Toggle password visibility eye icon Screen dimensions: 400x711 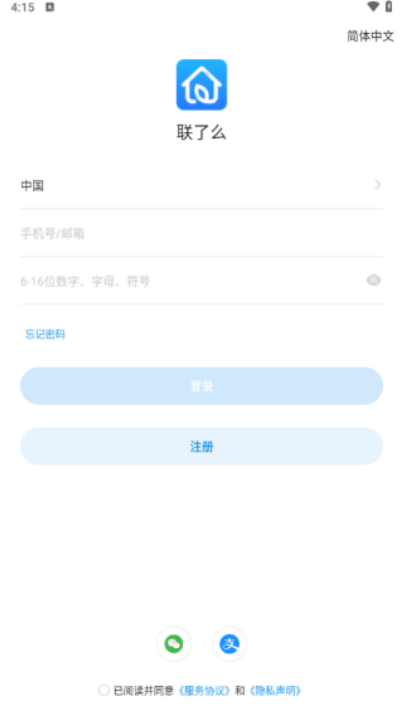(374, 281)
